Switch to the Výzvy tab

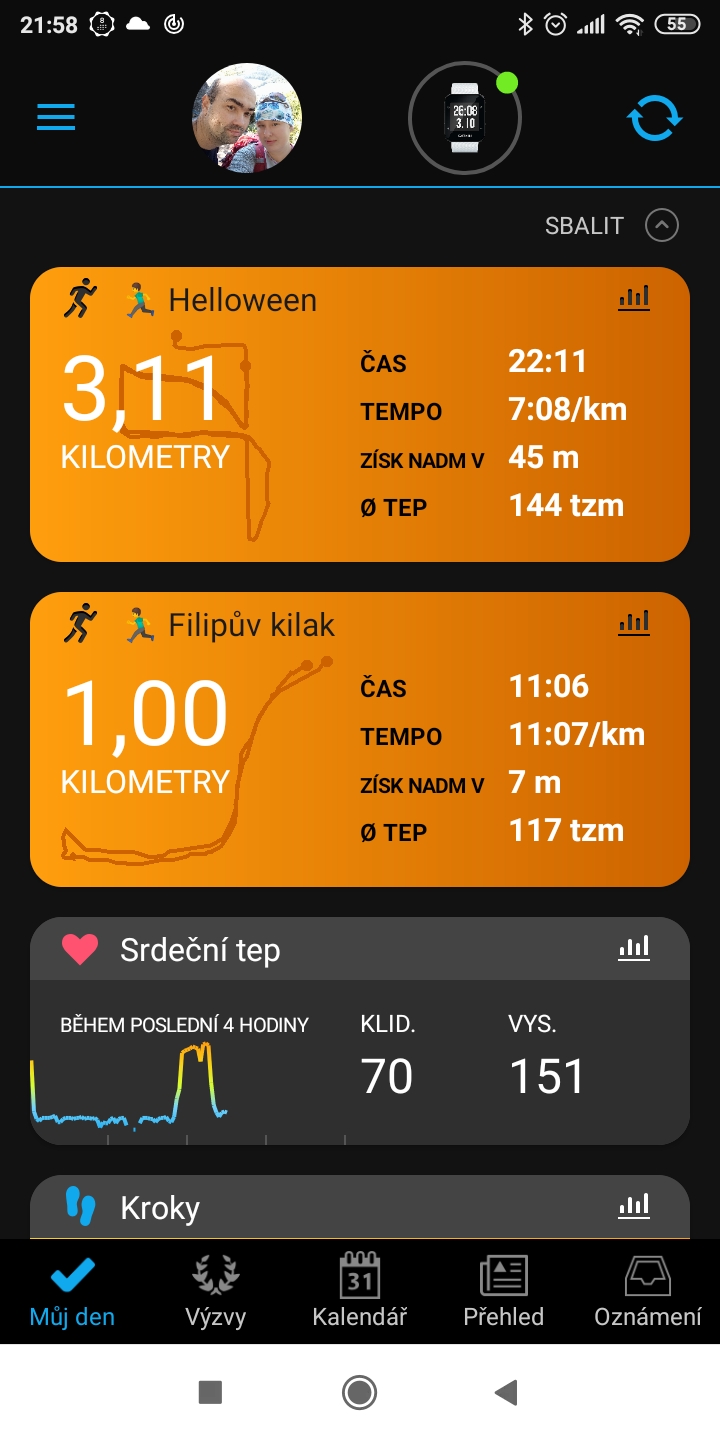click(x=216, y=1291)
